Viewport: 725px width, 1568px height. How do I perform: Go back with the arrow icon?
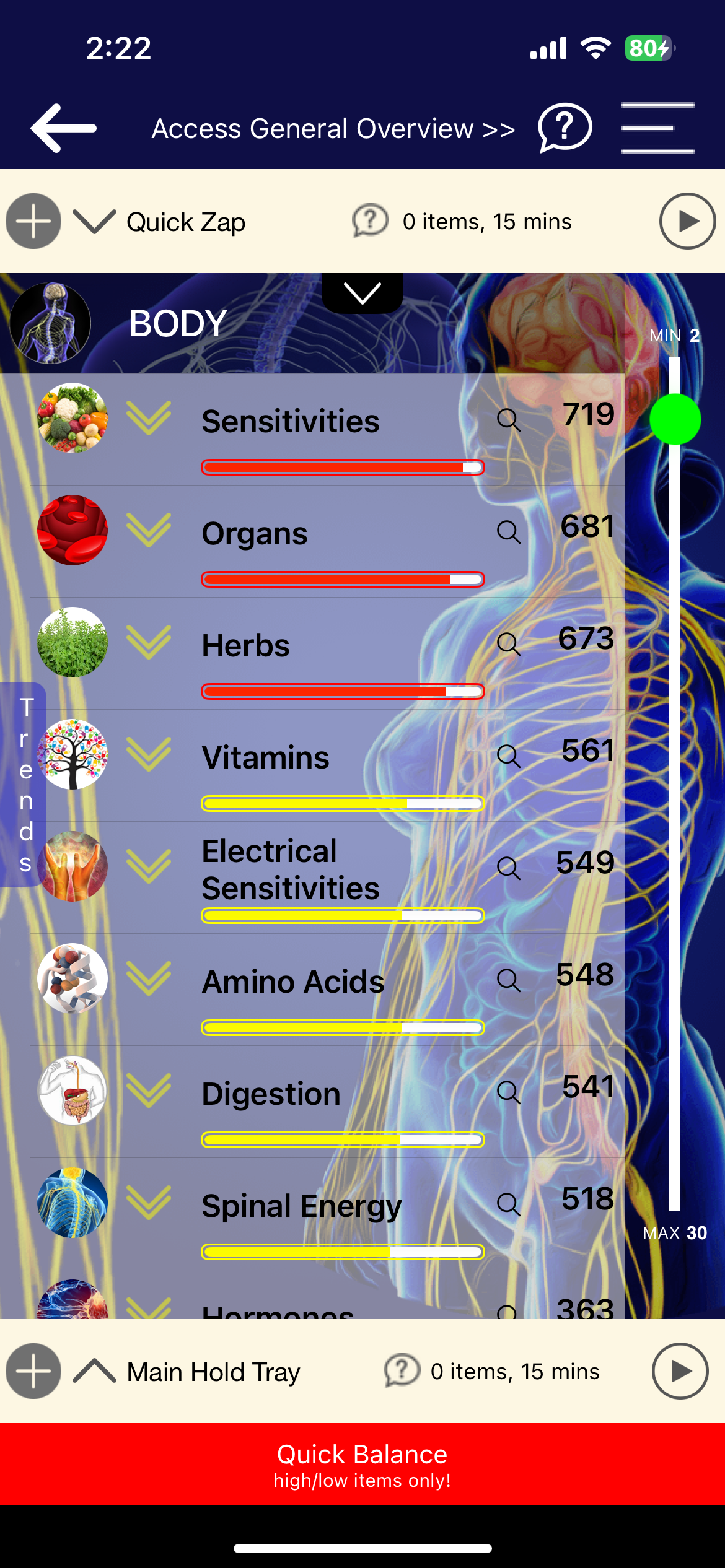[x=63, y=128]
